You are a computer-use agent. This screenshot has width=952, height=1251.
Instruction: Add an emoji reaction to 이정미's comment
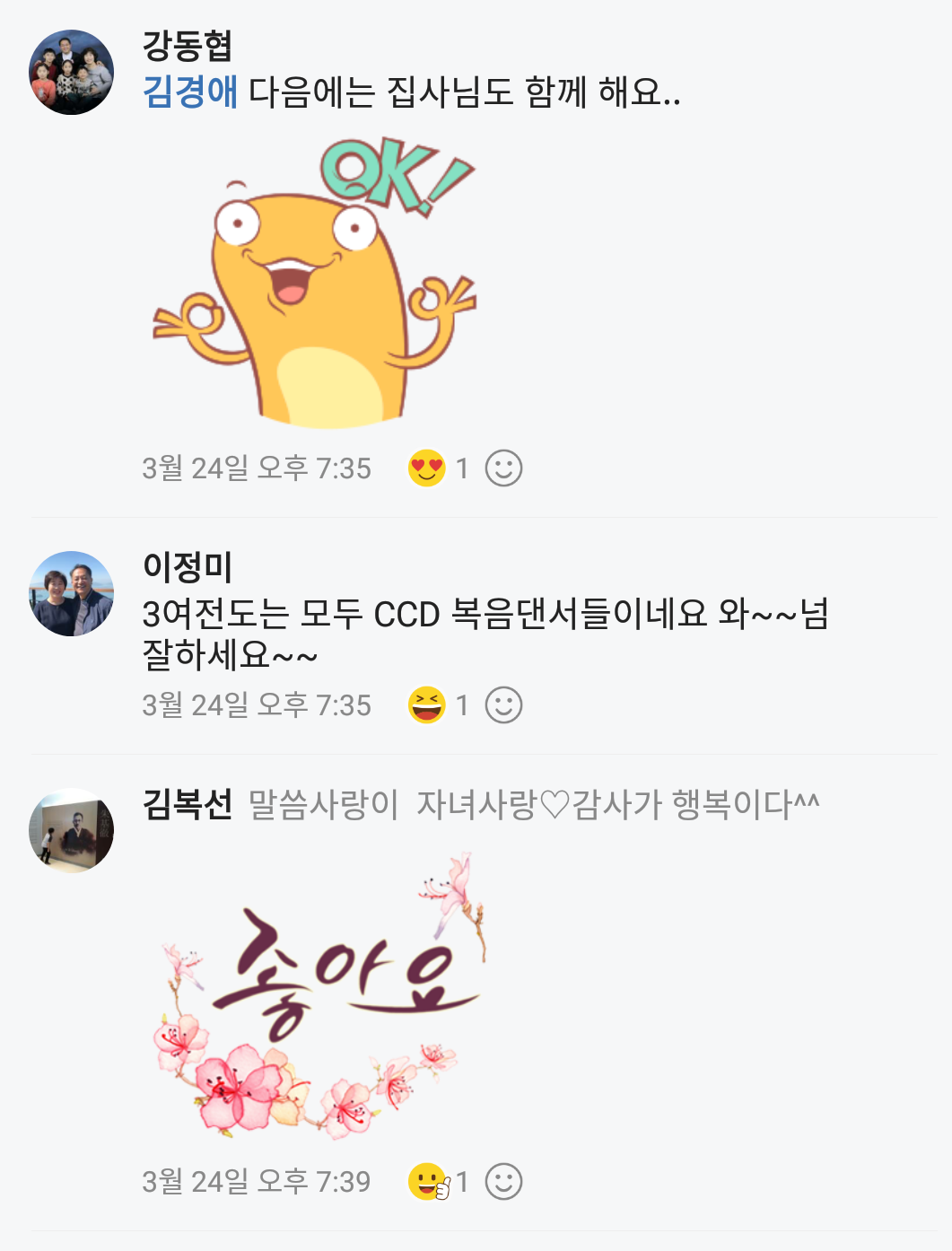pos(503,705)
